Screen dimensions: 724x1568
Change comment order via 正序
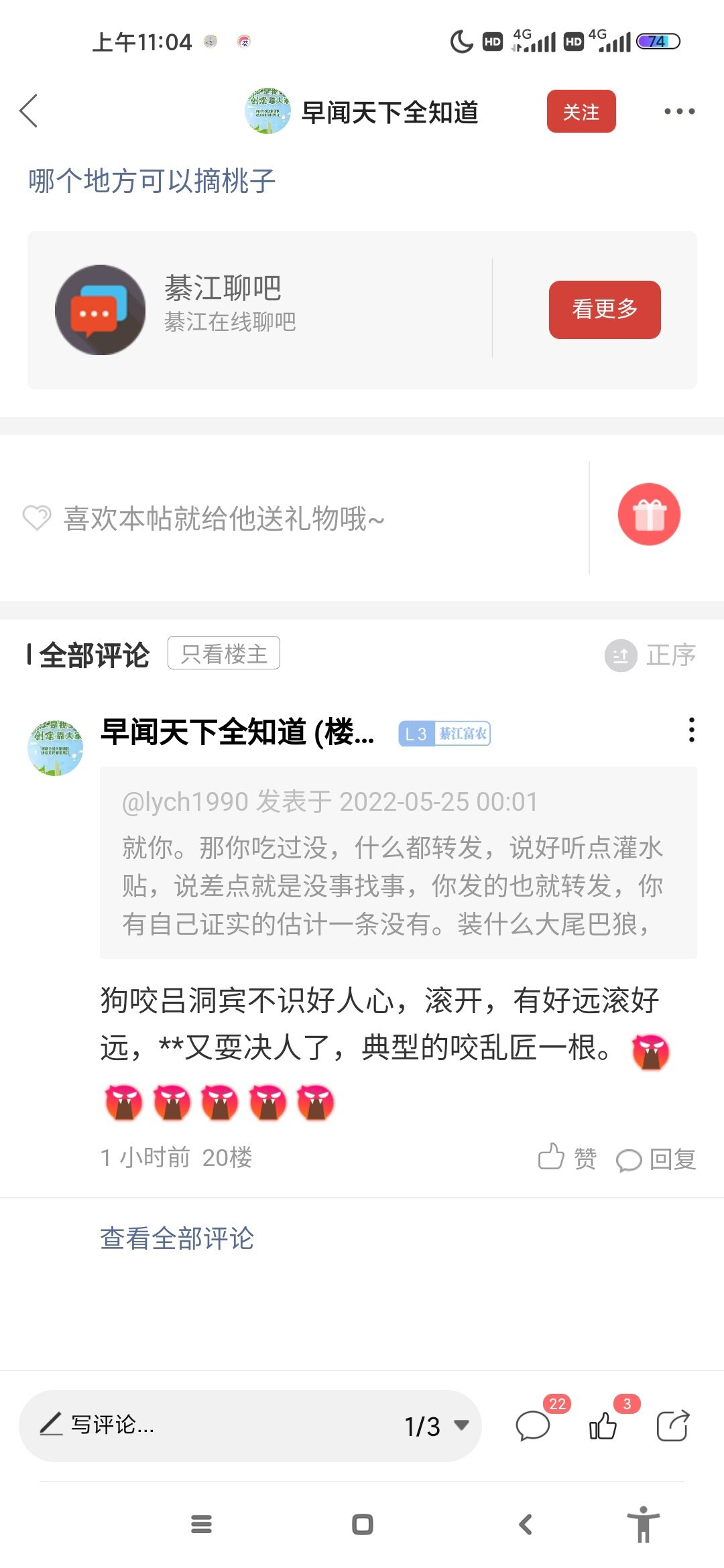click(652, 655)
